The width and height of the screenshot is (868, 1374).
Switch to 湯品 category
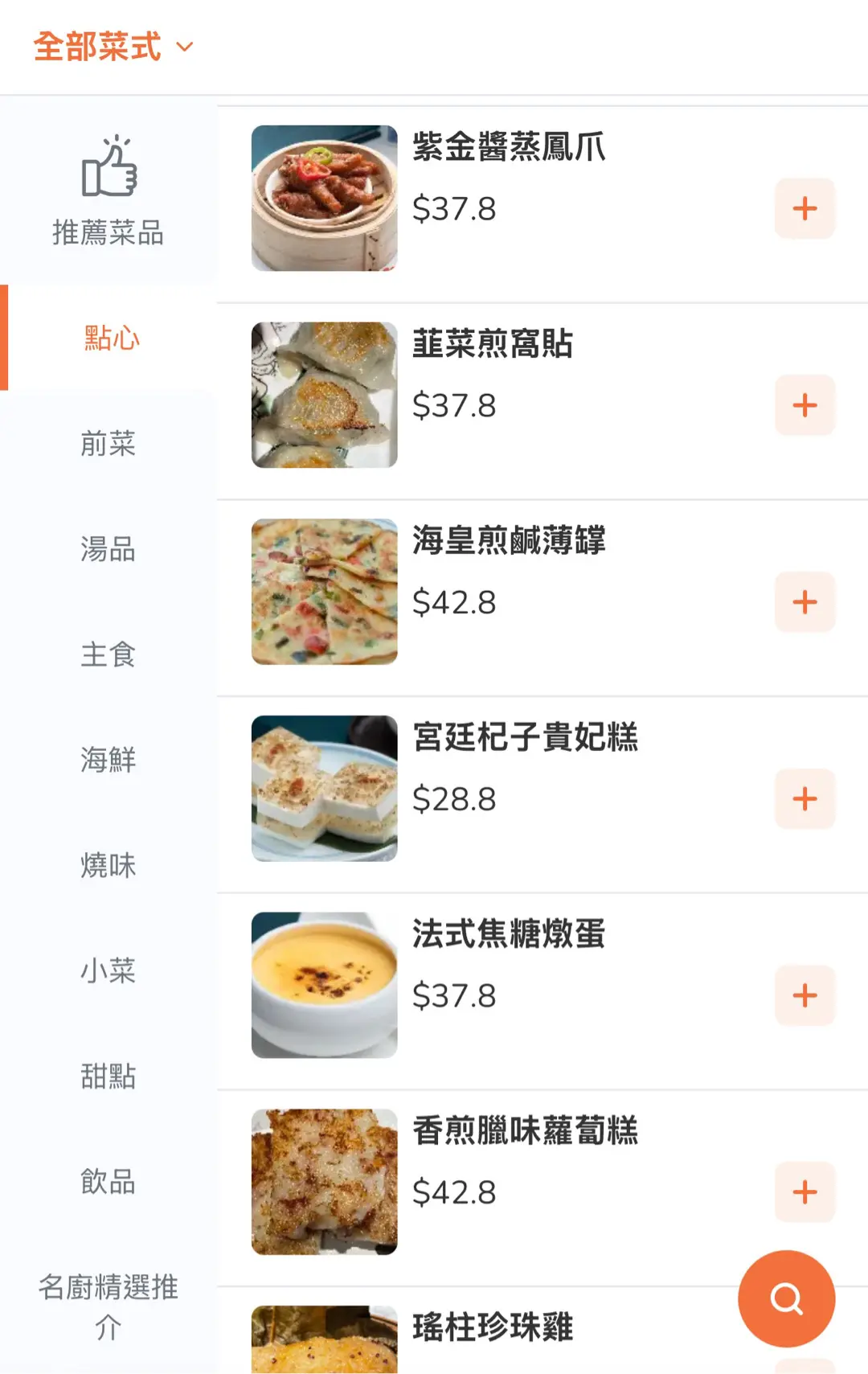pos(108,549)
